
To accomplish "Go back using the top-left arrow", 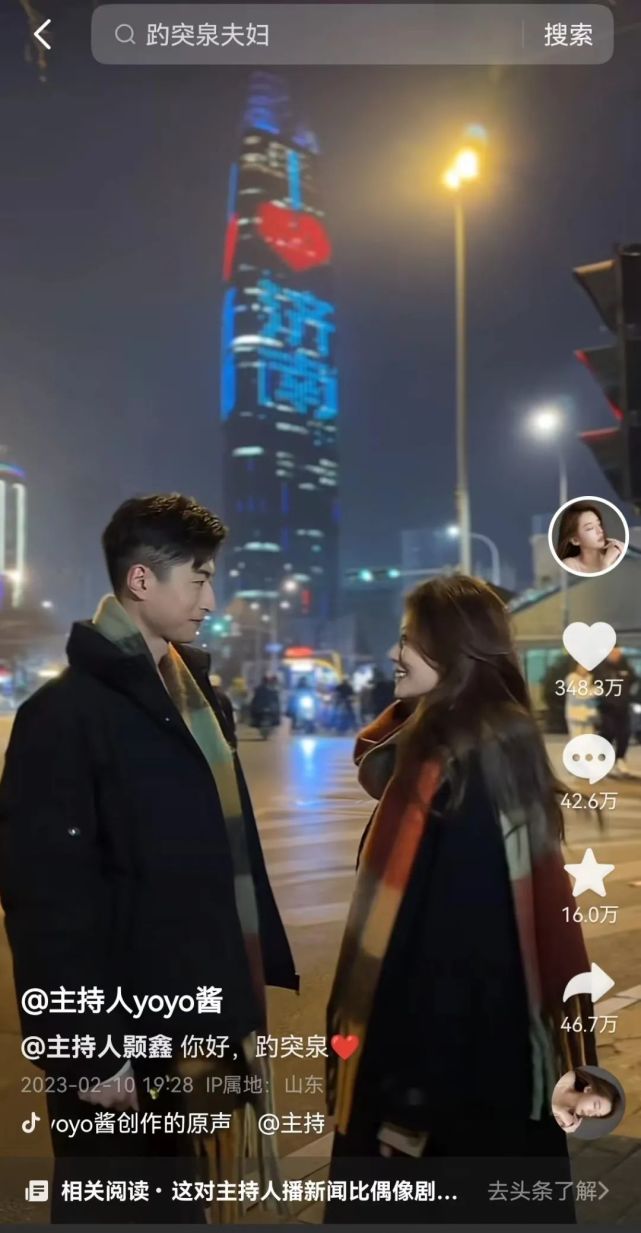I will click(x=41, y=34).
